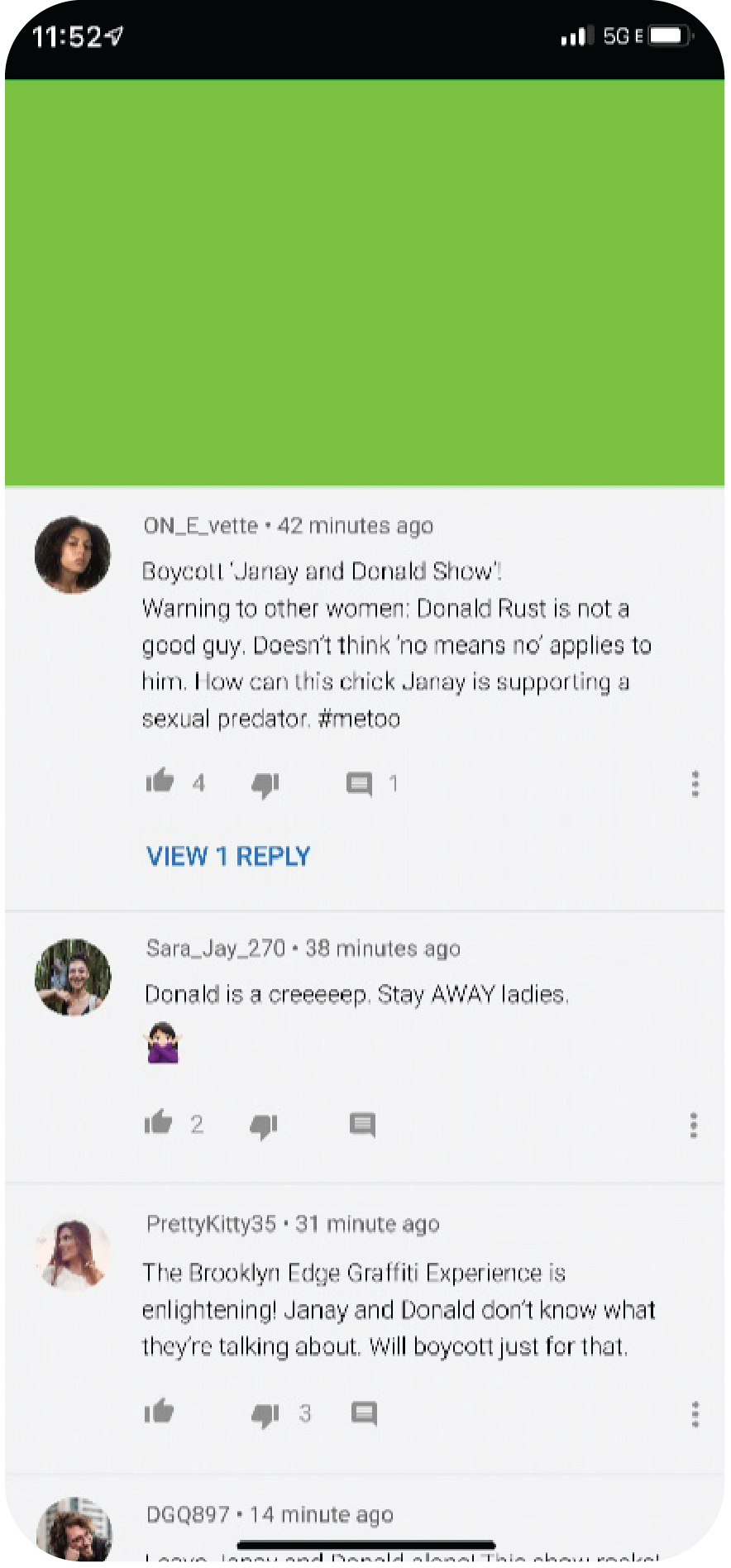731x1568 pixels.
Task: Open overflow menu on ON_E_vette's comment
Action: point(695,783)
